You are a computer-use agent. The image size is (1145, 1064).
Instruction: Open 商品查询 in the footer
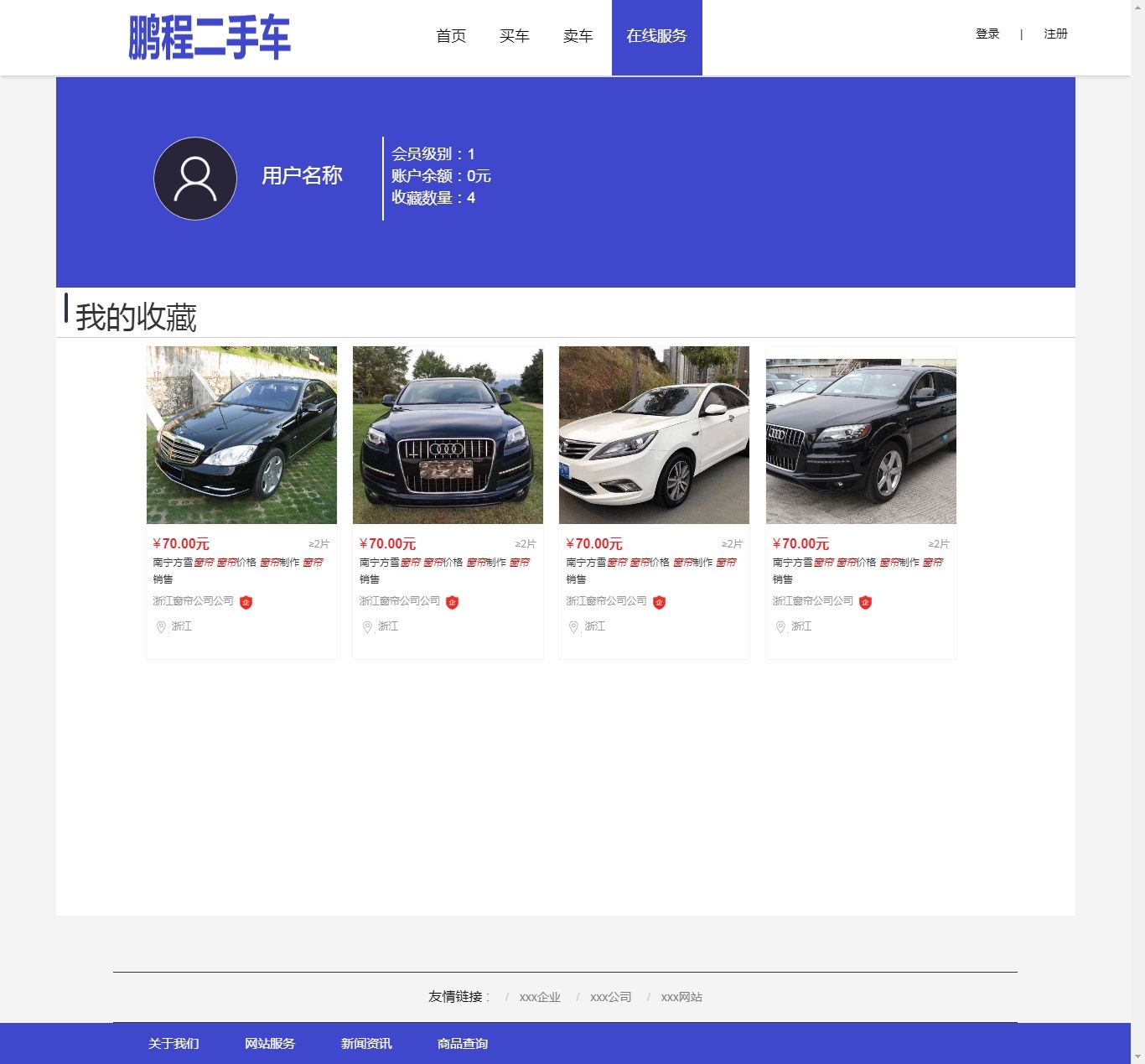(463, 1044)
